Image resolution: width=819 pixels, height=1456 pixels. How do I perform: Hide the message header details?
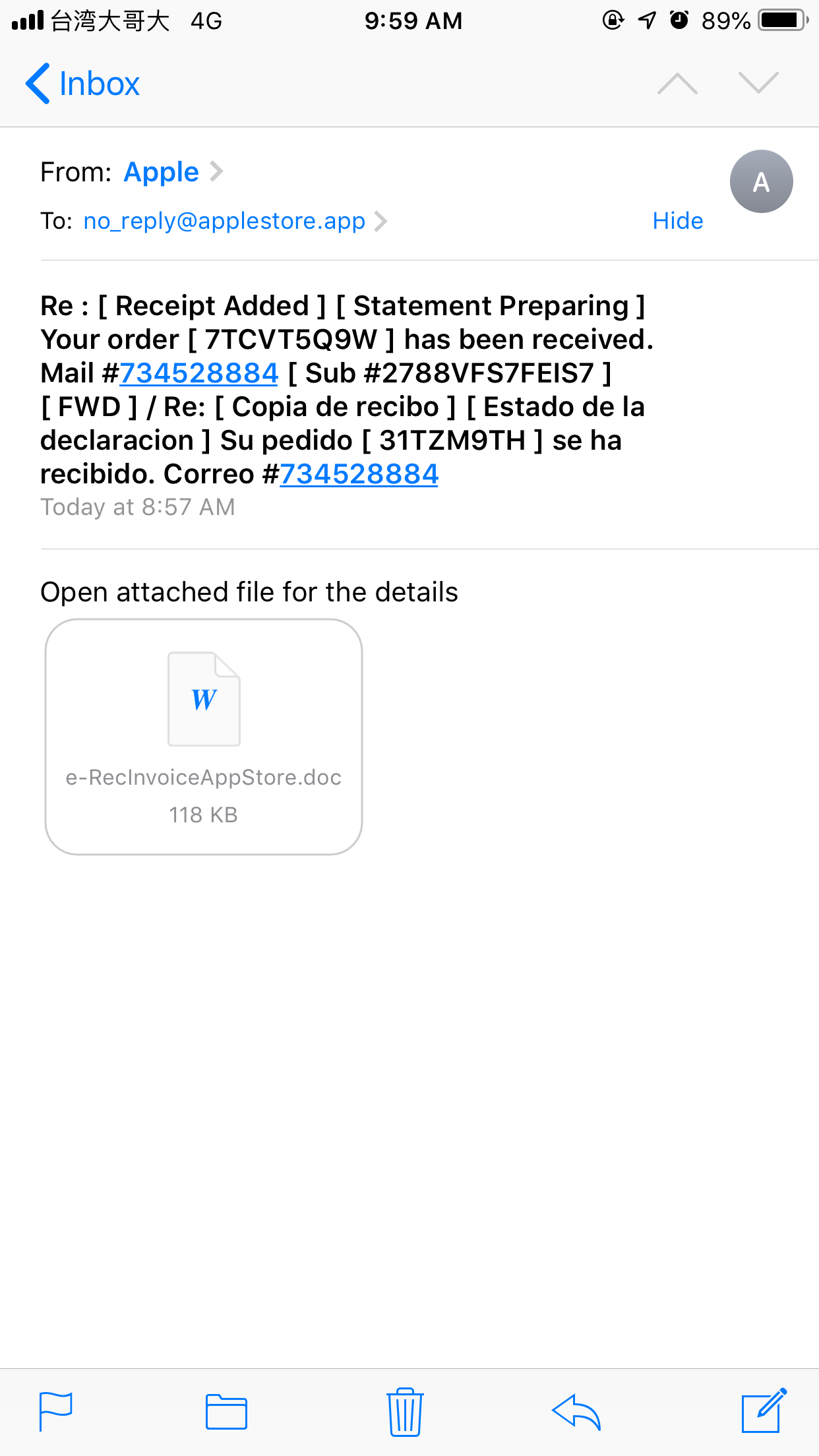click(x=677, y=221)
